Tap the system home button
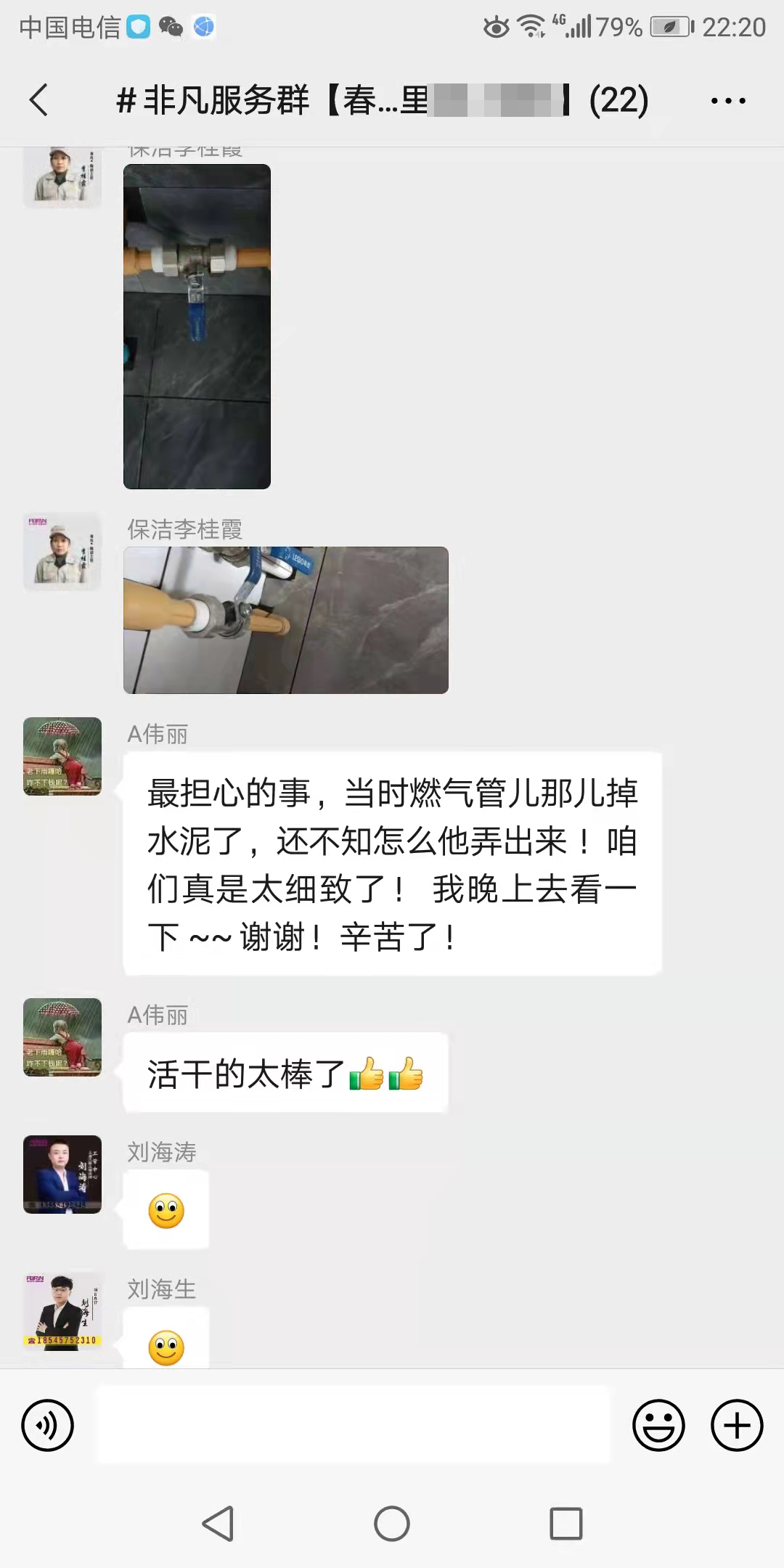The image size is (784, 1568). (392, 1523)
